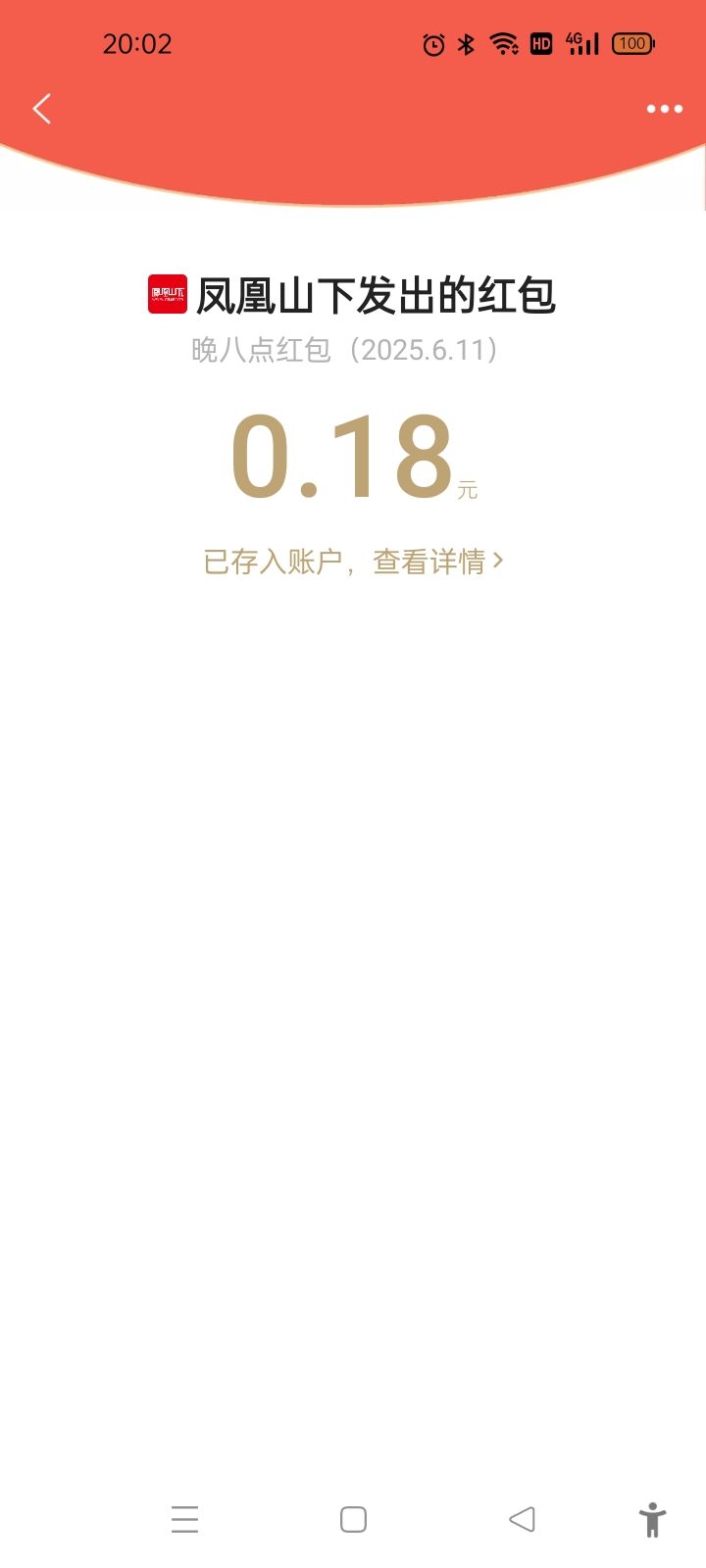Tap the system home button

[x=353, y=1519]
